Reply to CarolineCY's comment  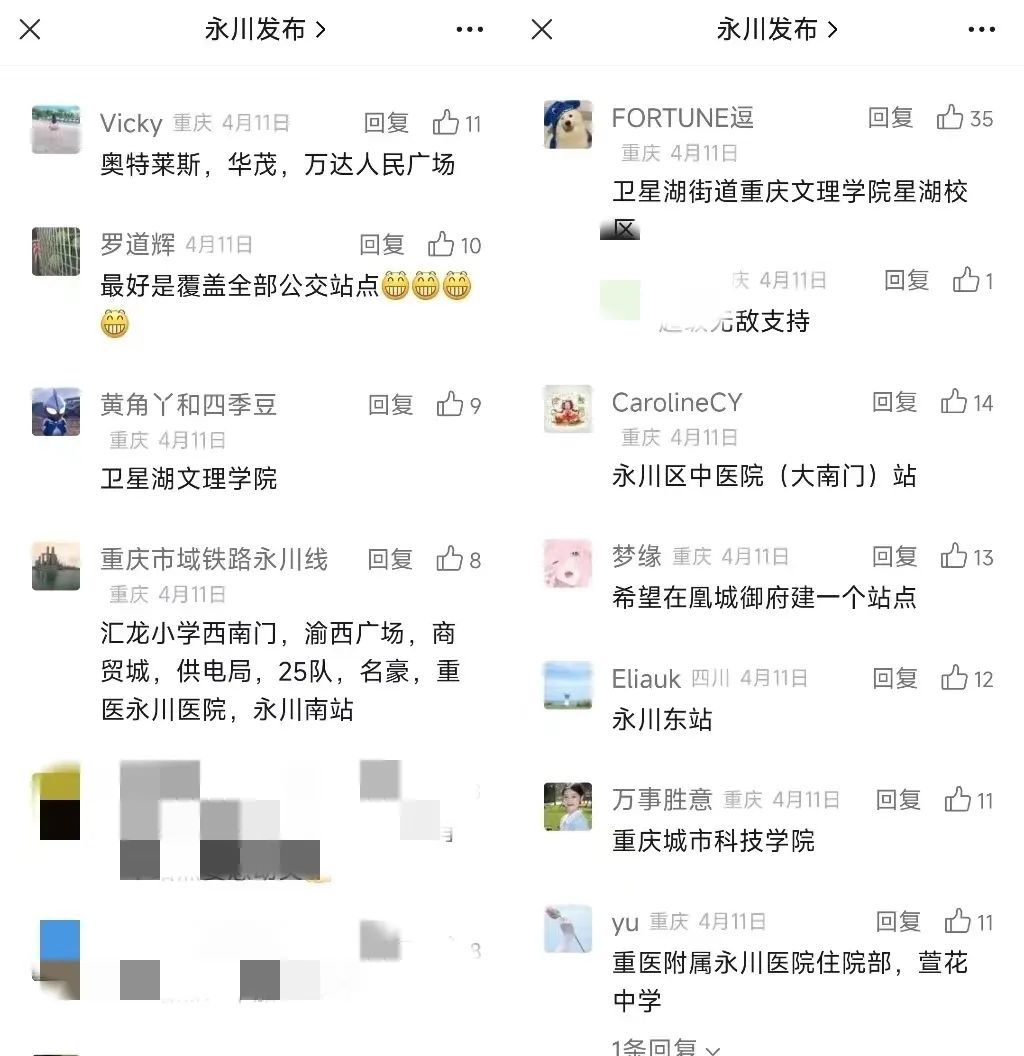(x=894, y=402)
